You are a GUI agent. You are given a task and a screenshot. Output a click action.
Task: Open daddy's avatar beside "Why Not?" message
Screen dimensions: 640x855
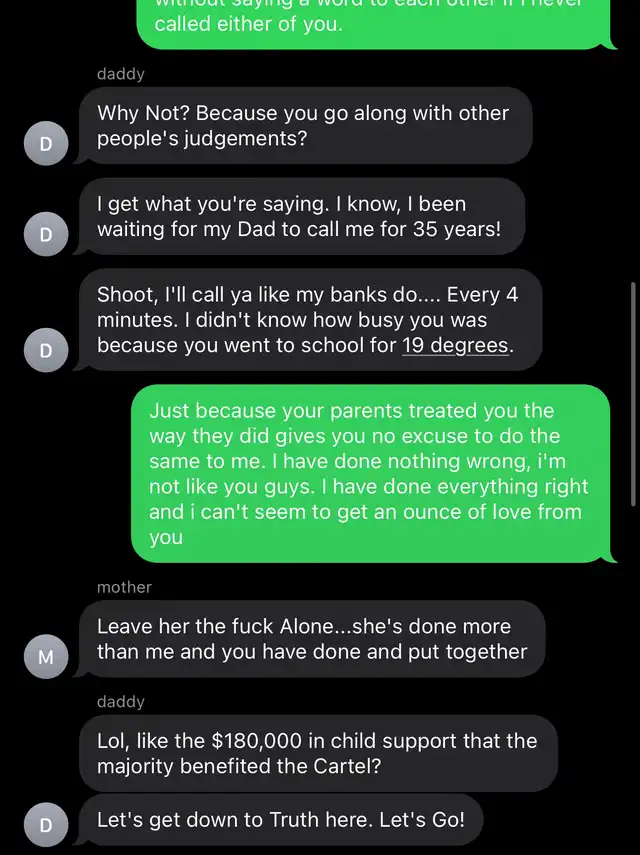[46, 143]
